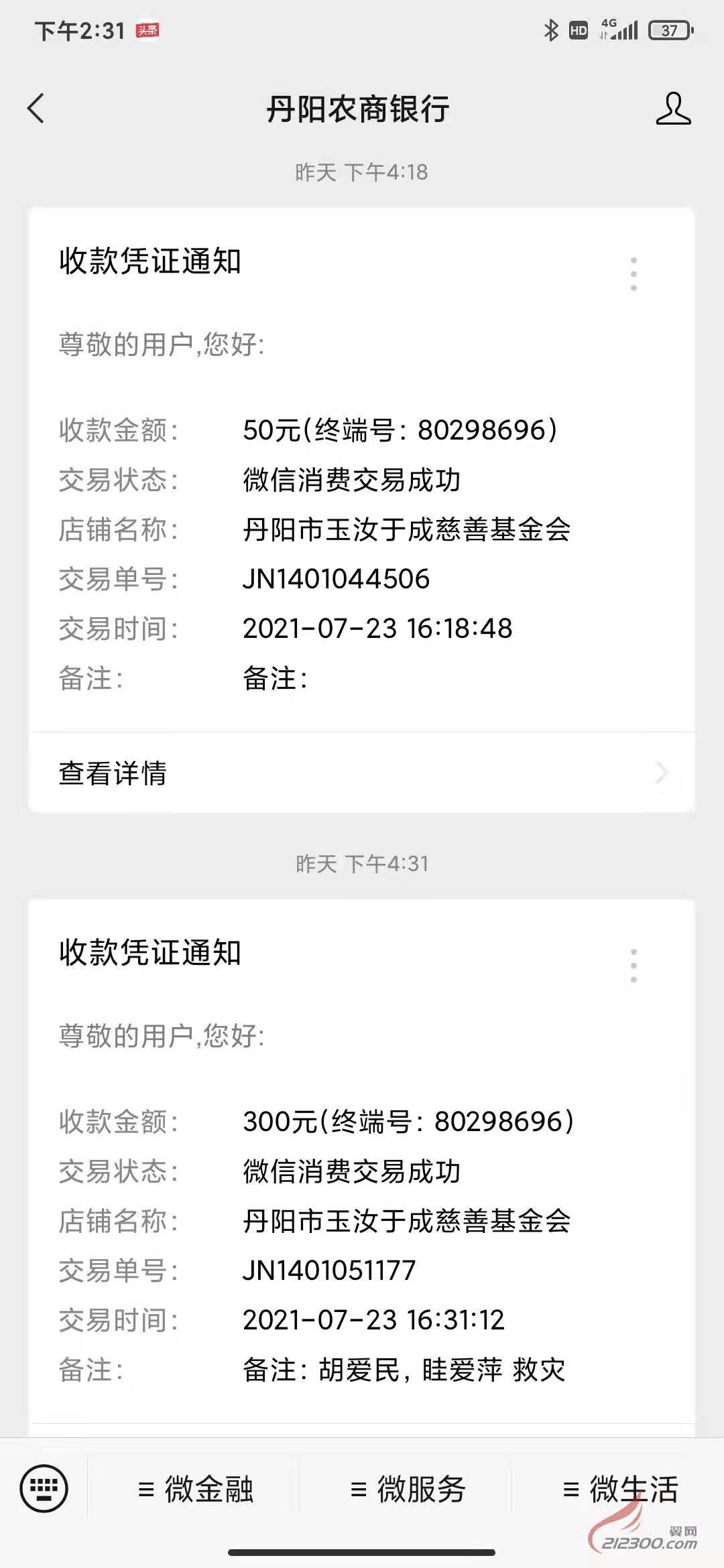724x1568 pixels.
Task: Open options for the 300元 receipt notice
Action: (x=633, y=966)
